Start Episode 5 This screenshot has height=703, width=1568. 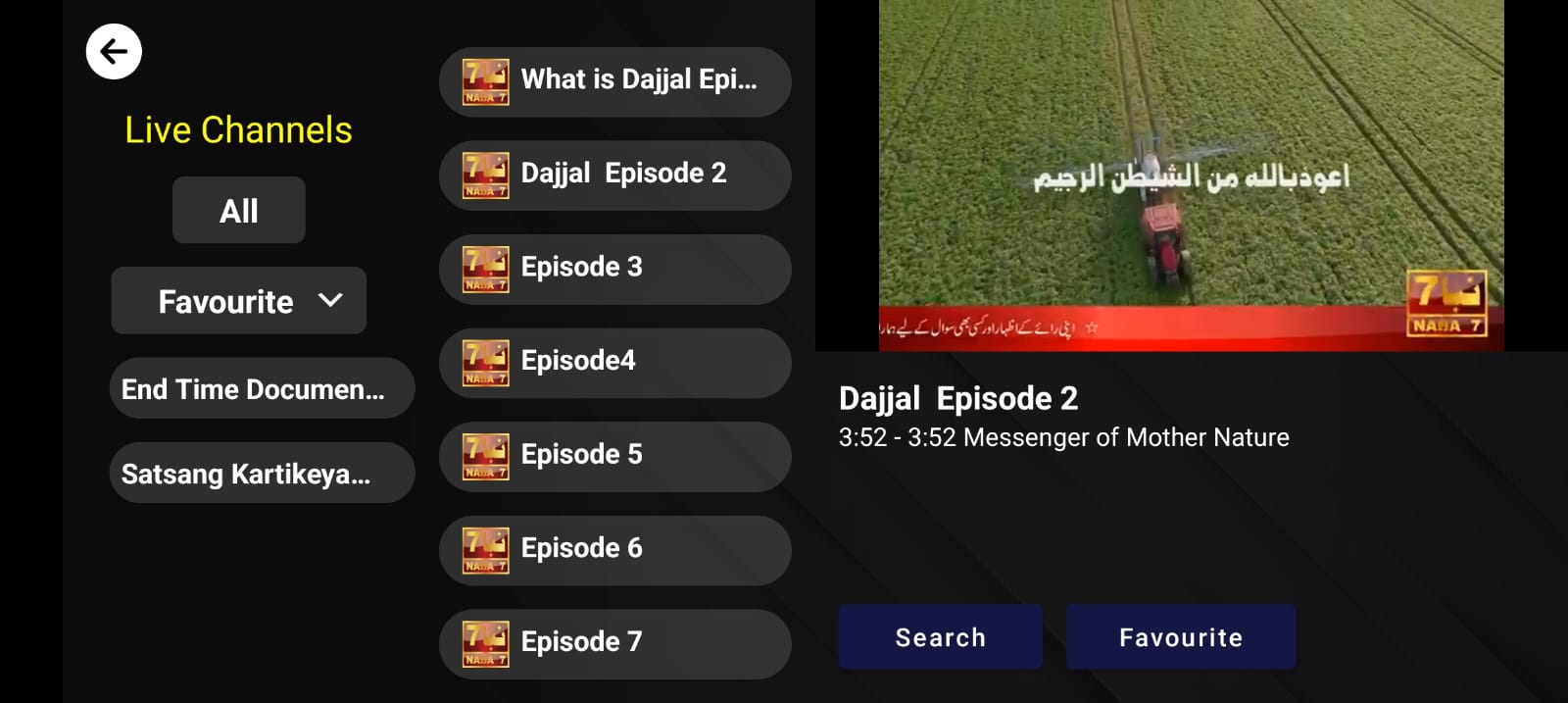coord(614,456)
